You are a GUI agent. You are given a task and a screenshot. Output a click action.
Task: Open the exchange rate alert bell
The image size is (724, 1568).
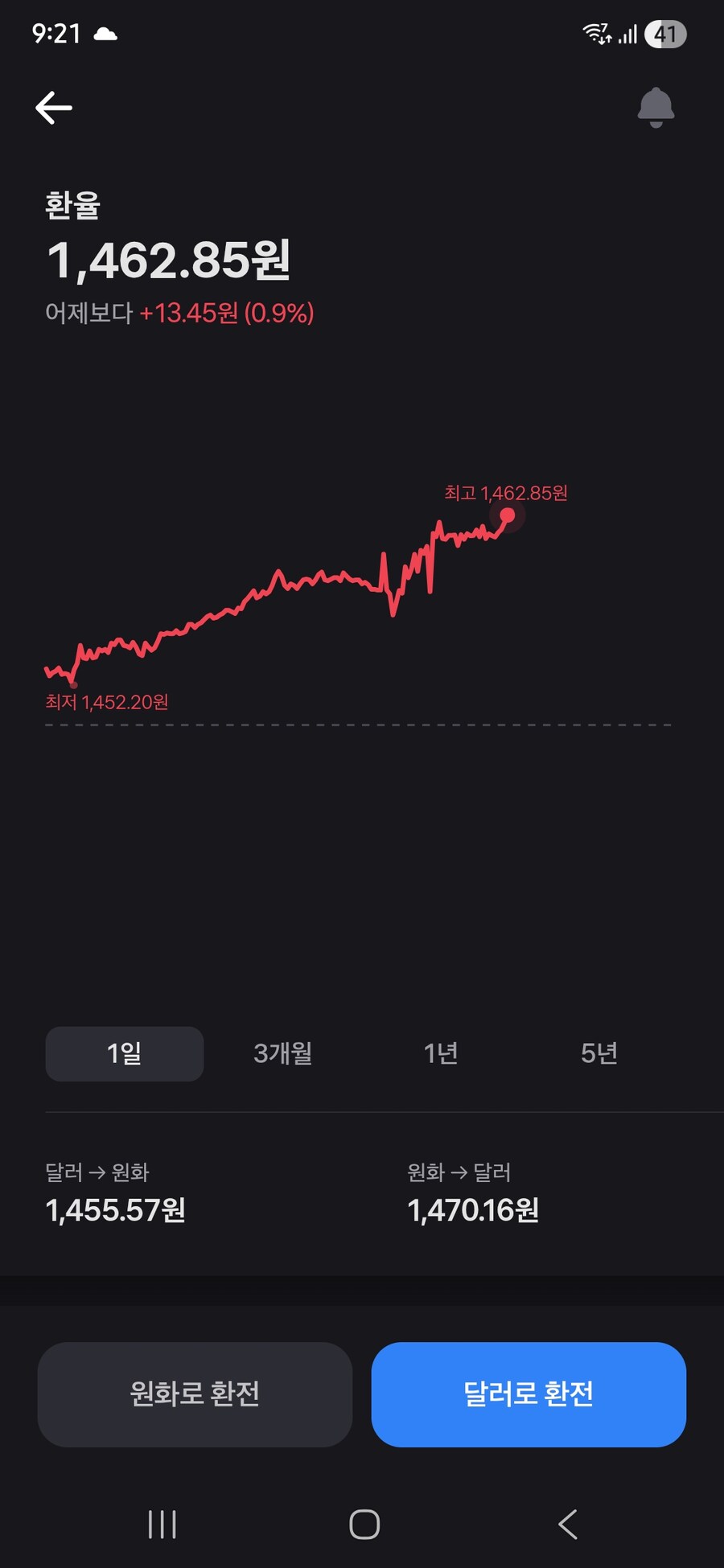click(x=656, y=107)
